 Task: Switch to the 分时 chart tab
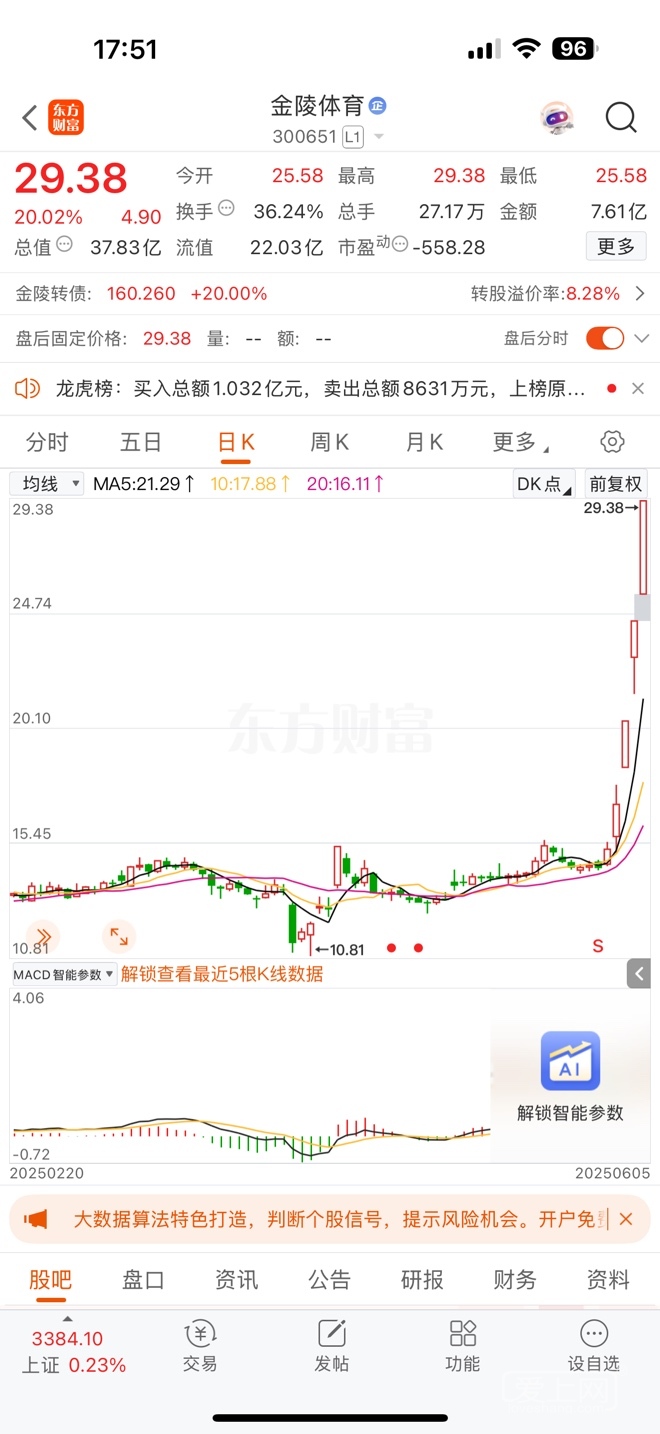coord(47,442)
